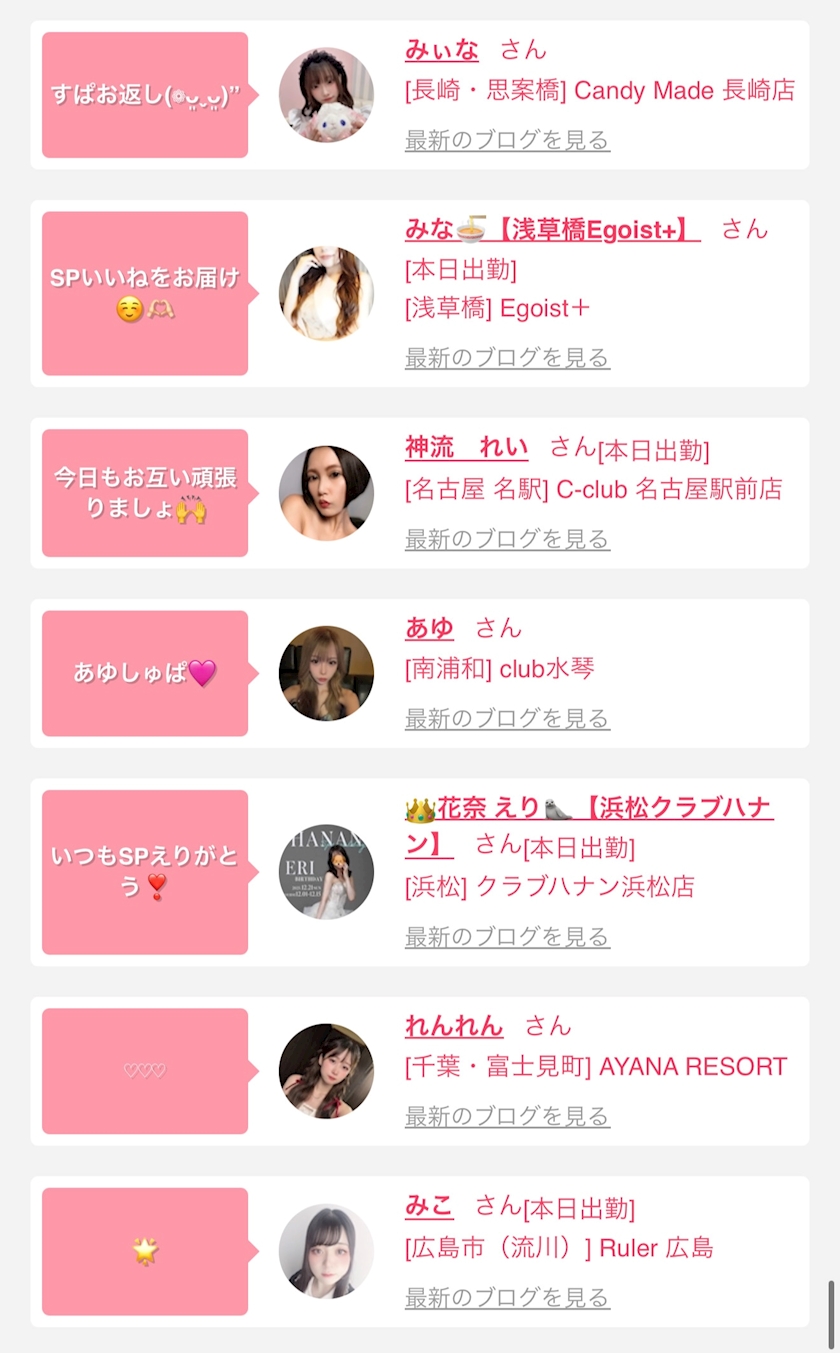Open 花奈 えり's profile link
Screen dimensions: 840x1353
coord(588,808)
